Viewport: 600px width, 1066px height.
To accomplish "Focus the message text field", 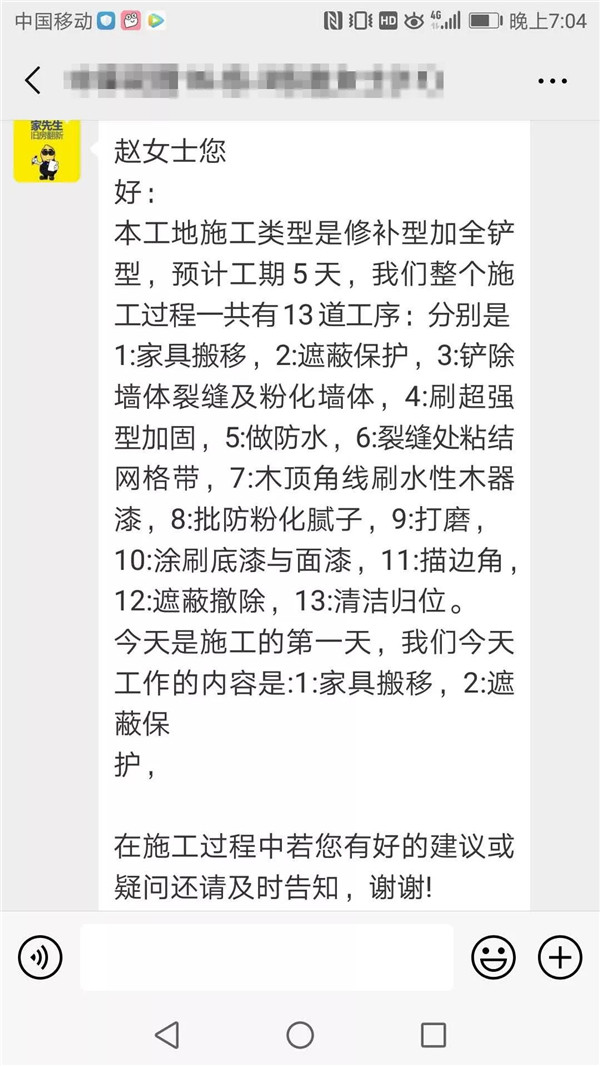I will pos(266,957).
